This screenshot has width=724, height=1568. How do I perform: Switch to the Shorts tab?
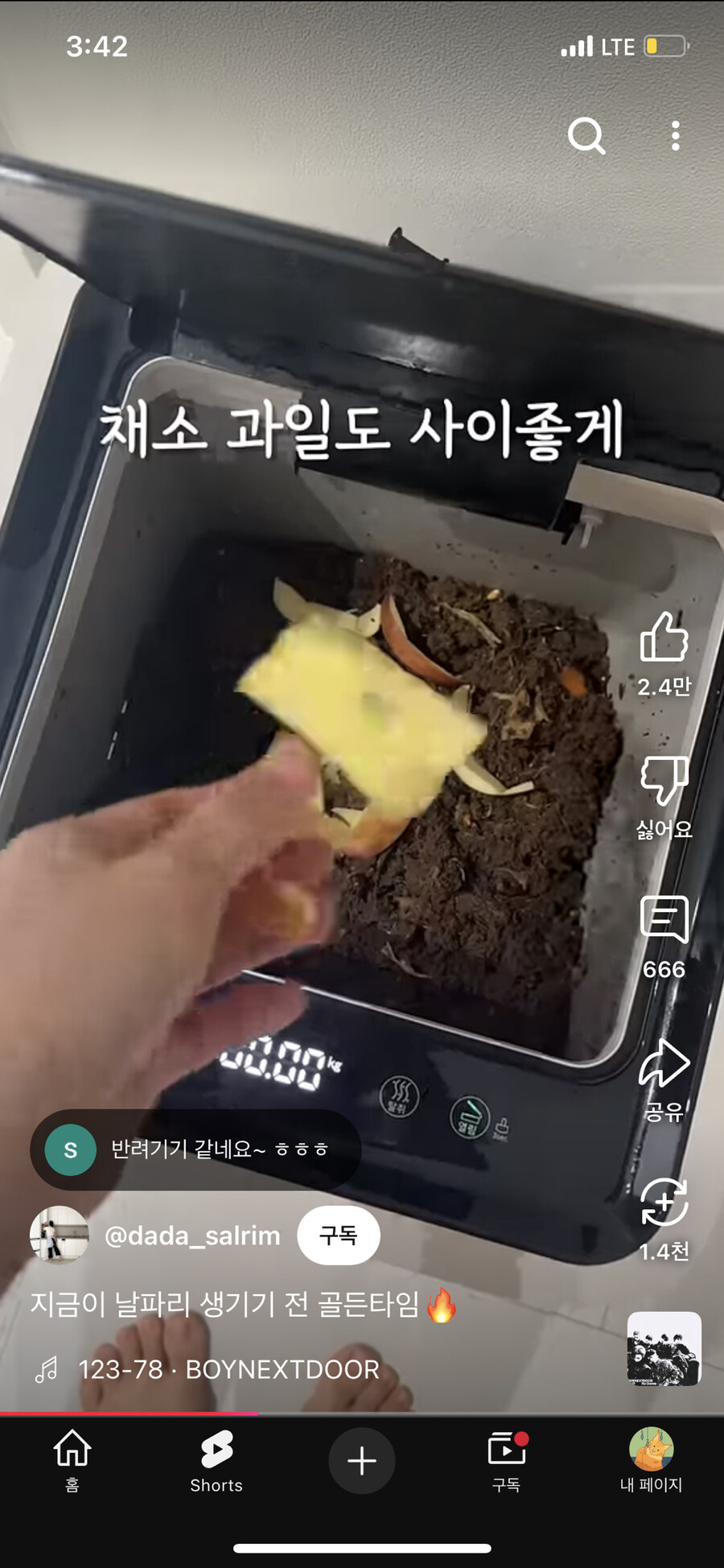pyautogui.click(x=216, y=1460)
